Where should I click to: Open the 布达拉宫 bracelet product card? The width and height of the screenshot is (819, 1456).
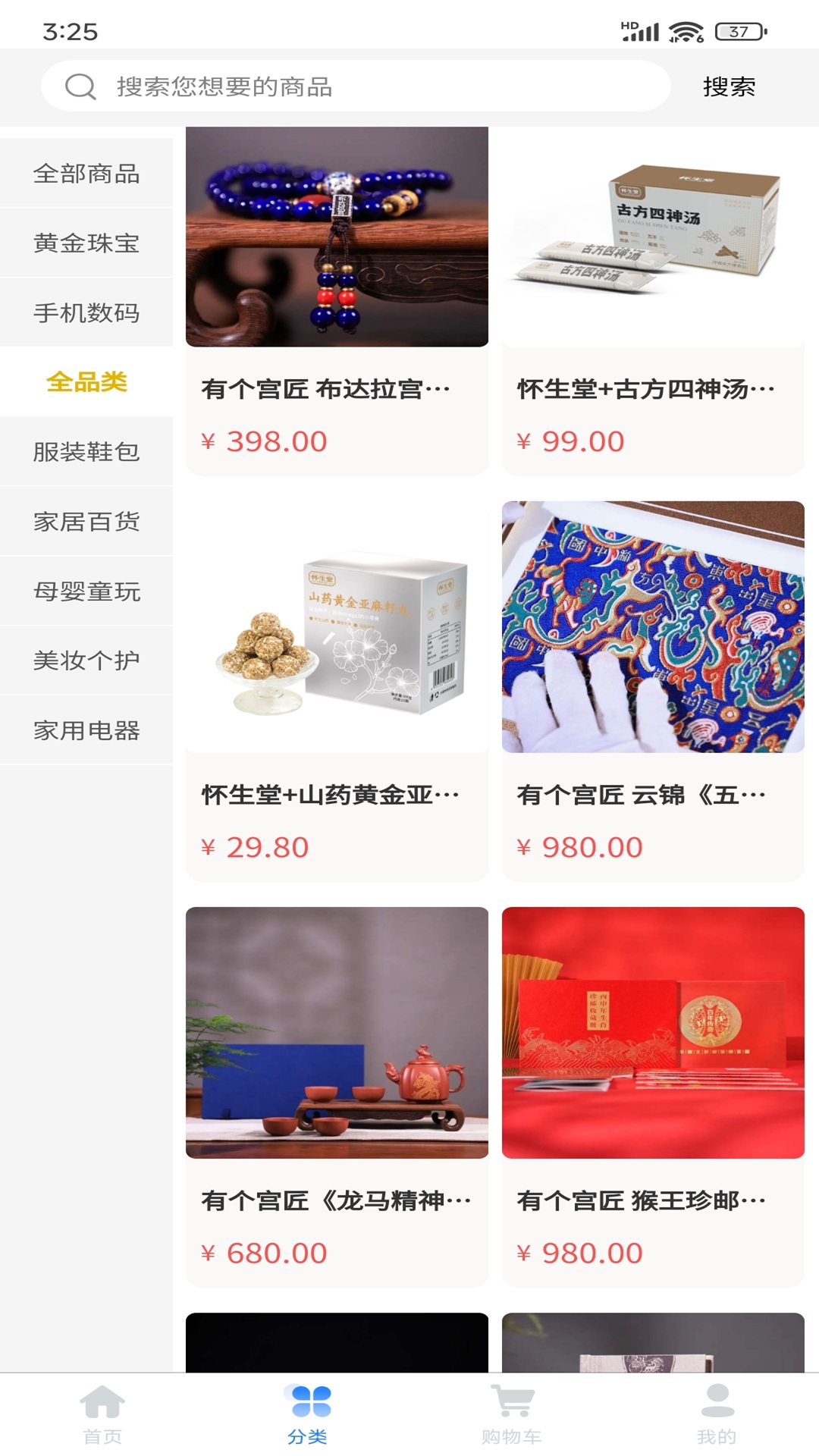coord(337,300)
